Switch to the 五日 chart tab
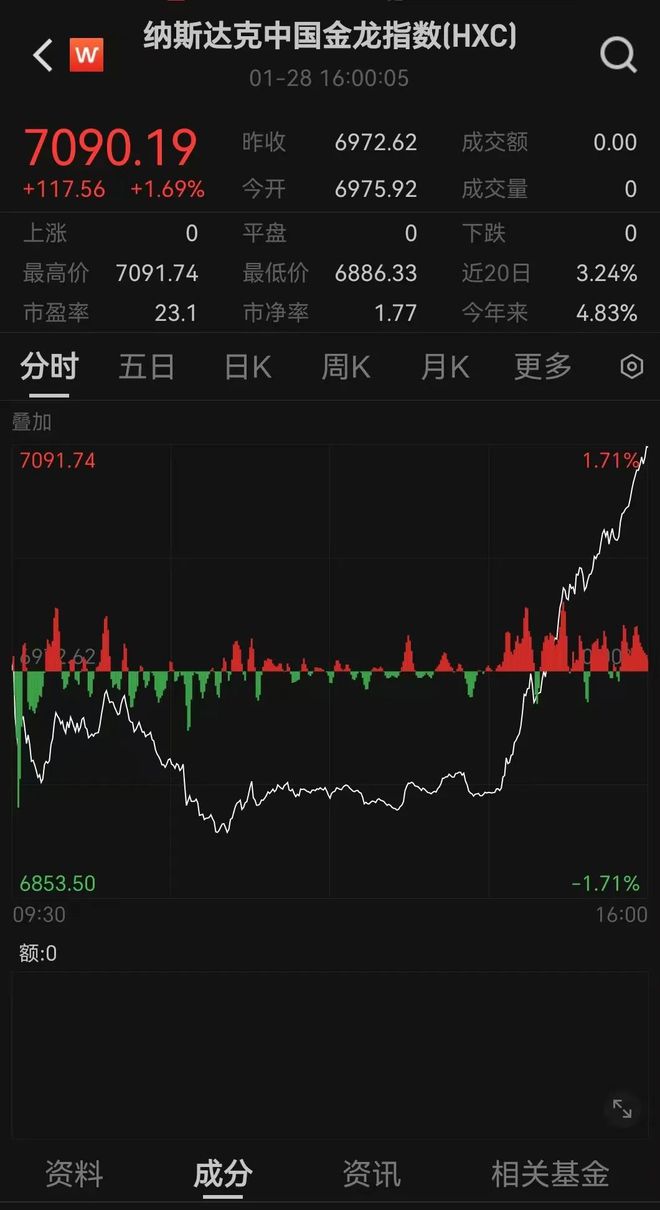The width and height of the screenshot is (660, 1210). [x=147, y=367]
